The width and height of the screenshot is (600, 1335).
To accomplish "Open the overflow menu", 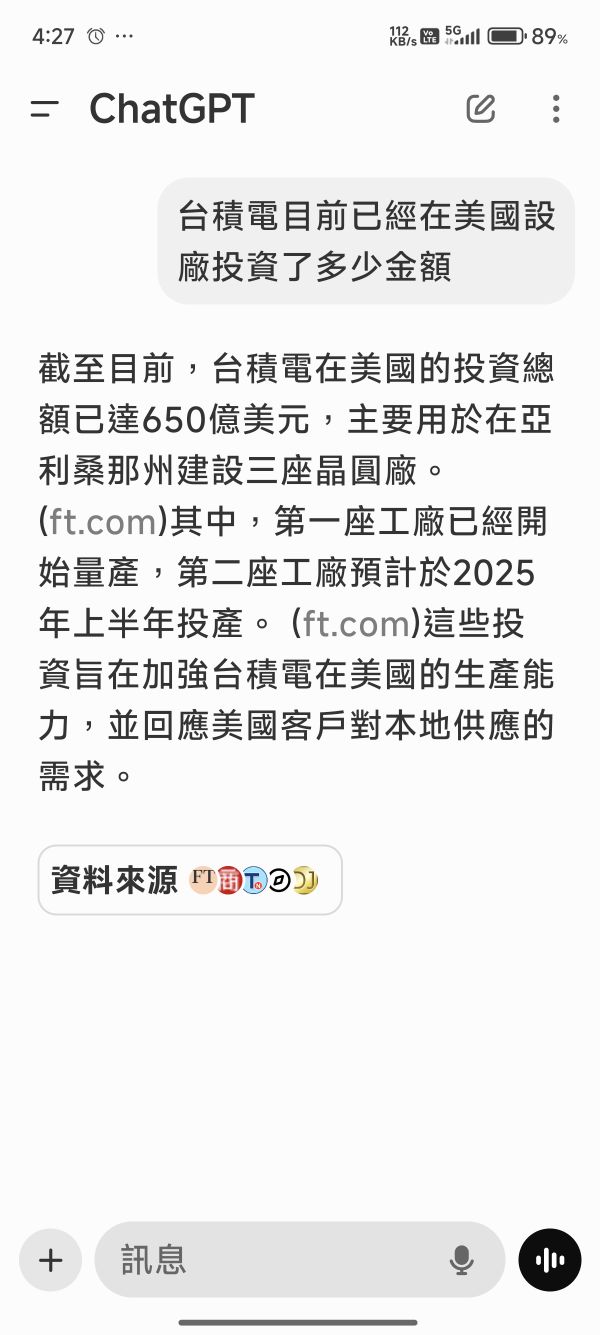I will [556, 109].
